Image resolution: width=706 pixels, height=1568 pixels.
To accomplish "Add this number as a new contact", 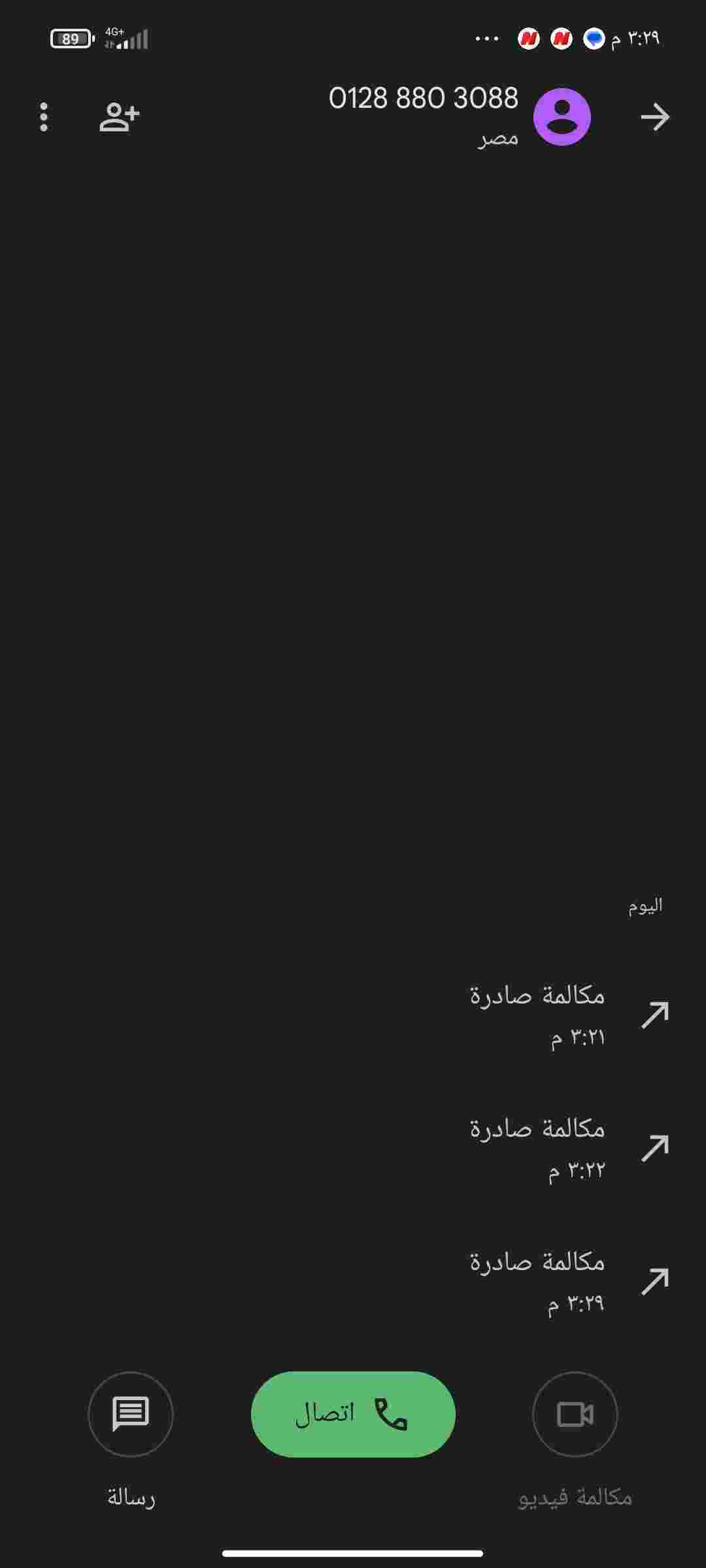I will (x=120, y=117).
